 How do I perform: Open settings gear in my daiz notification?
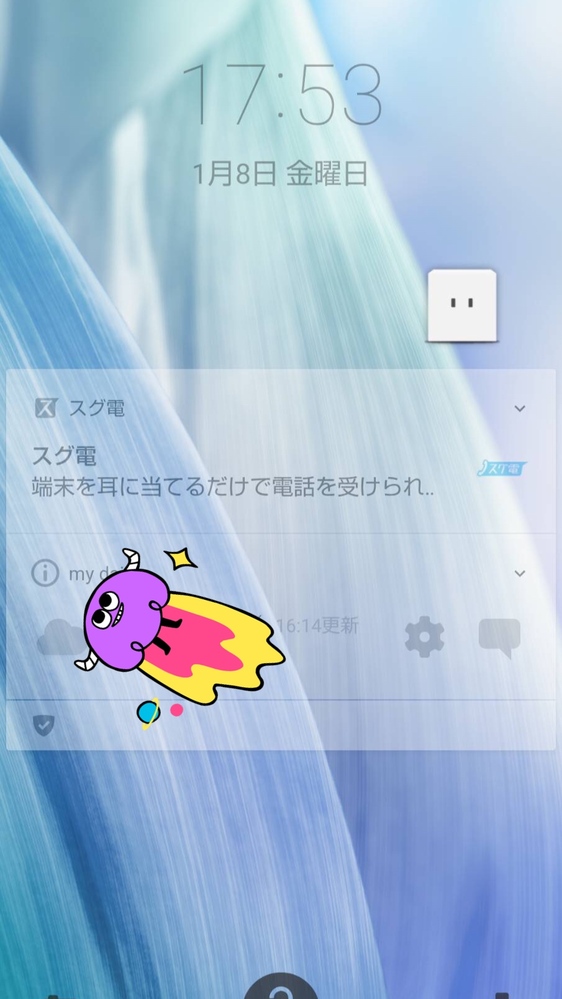click(424, 636)
